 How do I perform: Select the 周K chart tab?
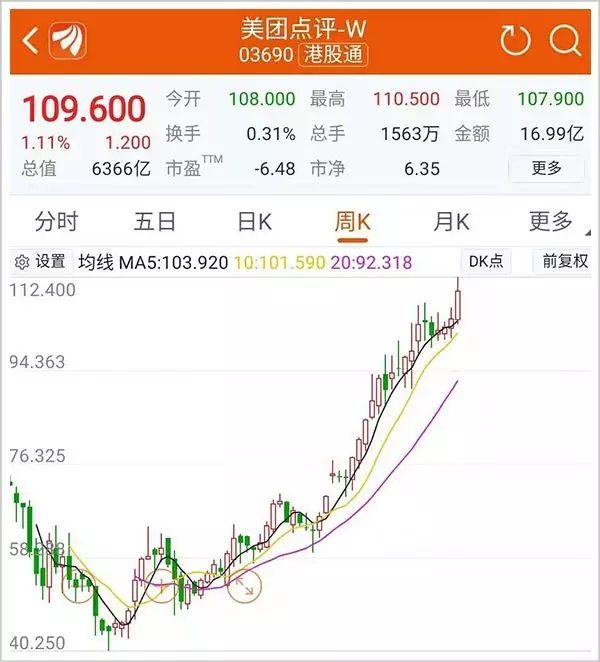352,221
